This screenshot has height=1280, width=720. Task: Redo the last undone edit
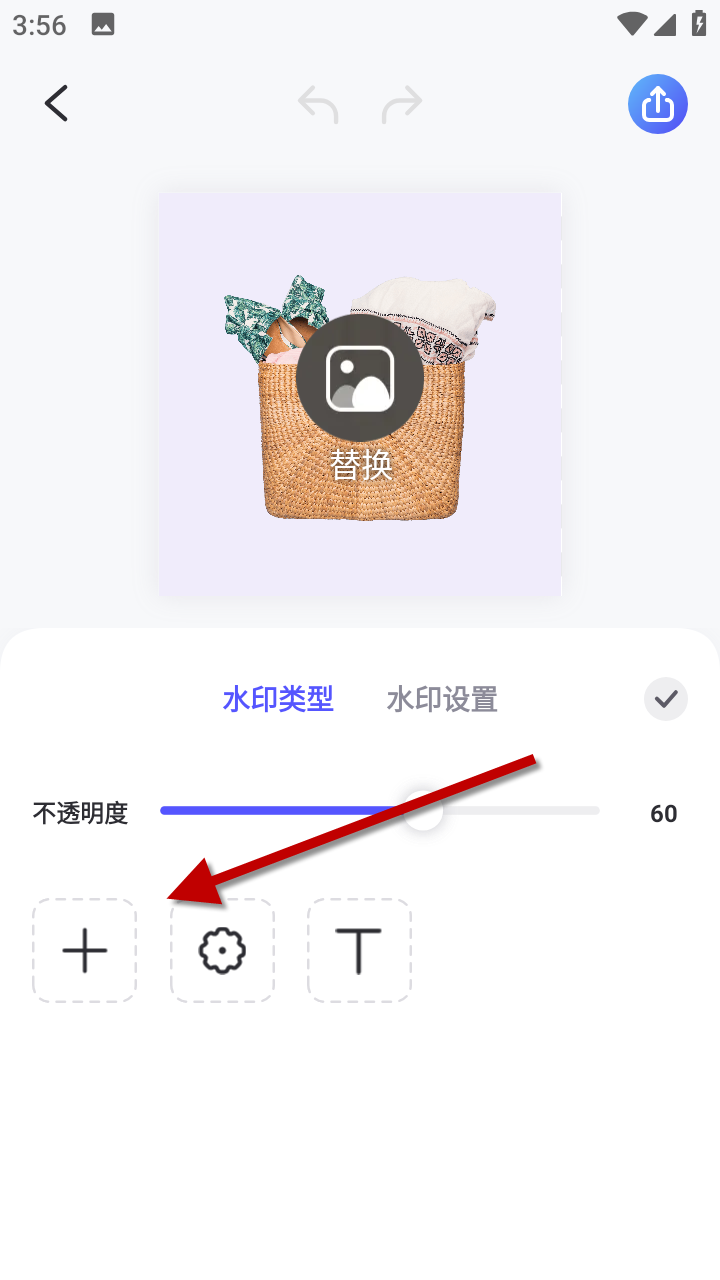402,104
